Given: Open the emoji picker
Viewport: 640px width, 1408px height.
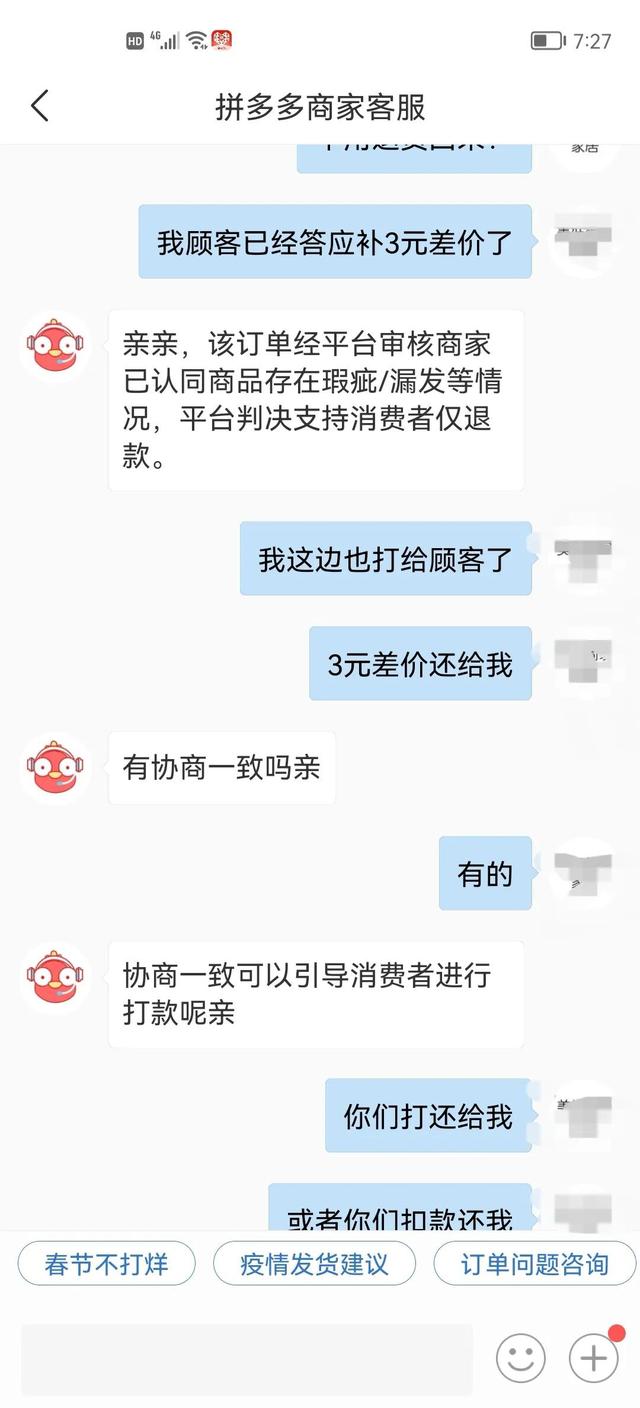Looking at the screenshot, I should pos(521,1358).
